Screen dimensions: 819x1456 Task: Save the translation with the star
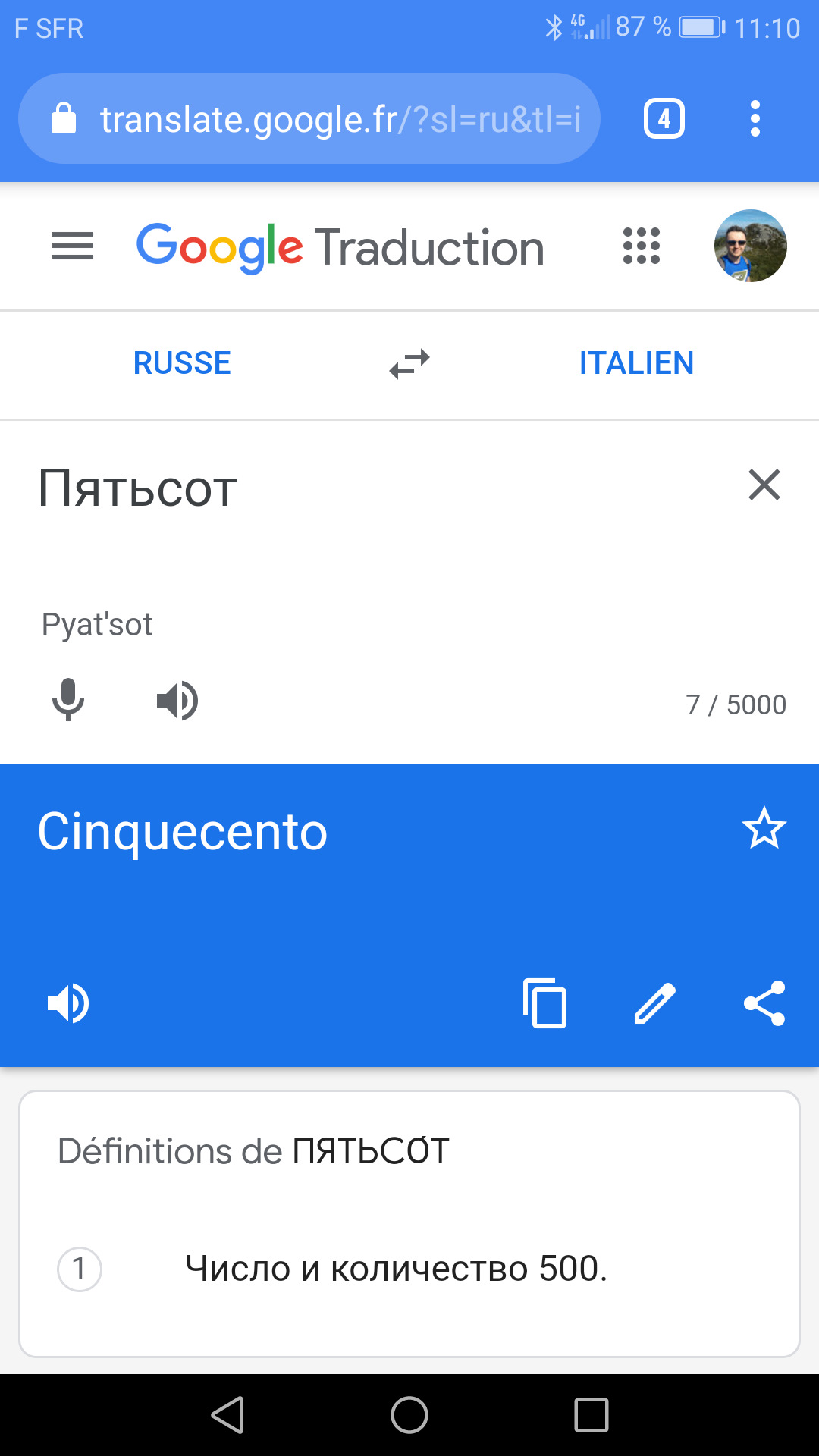[764, 829]
